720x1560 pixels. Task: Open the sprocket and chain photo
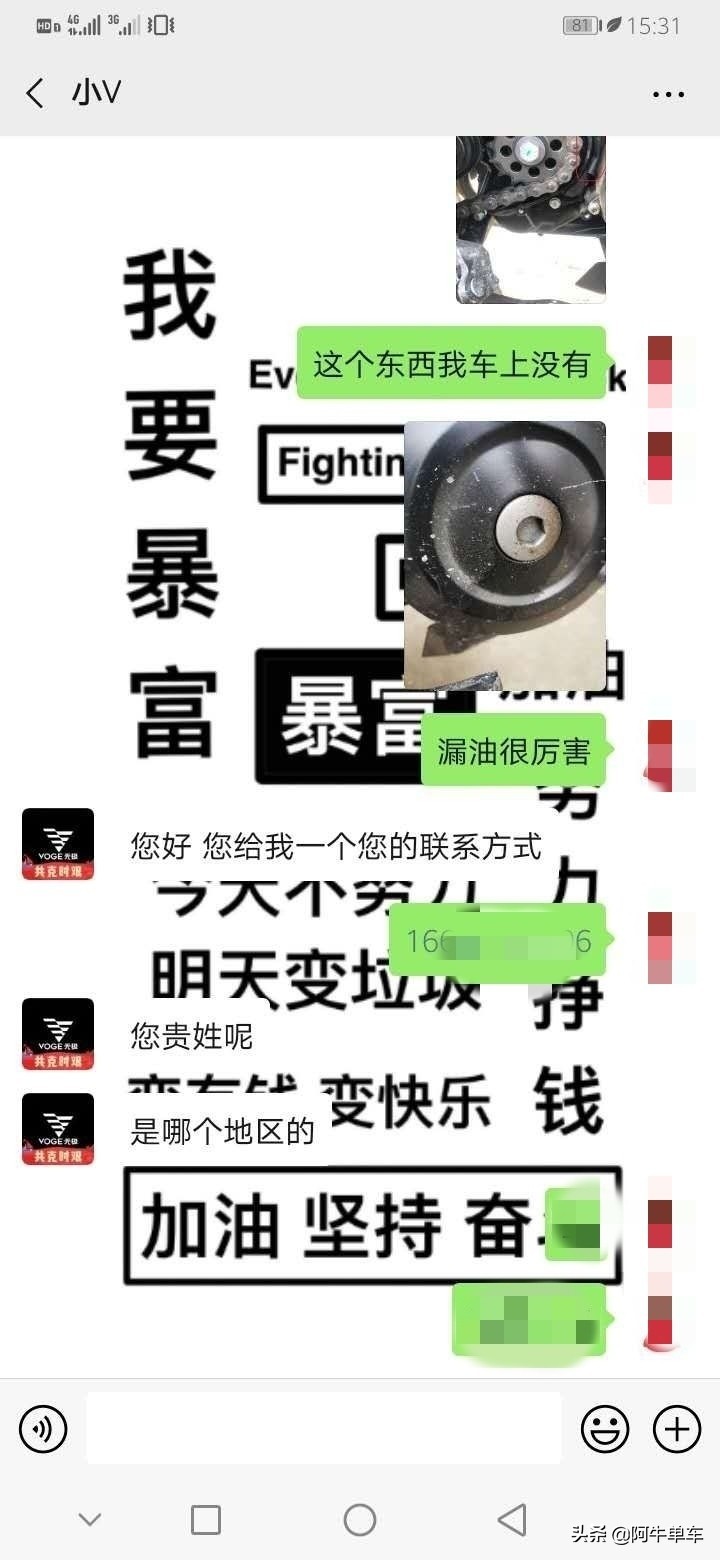coord(530,219)
